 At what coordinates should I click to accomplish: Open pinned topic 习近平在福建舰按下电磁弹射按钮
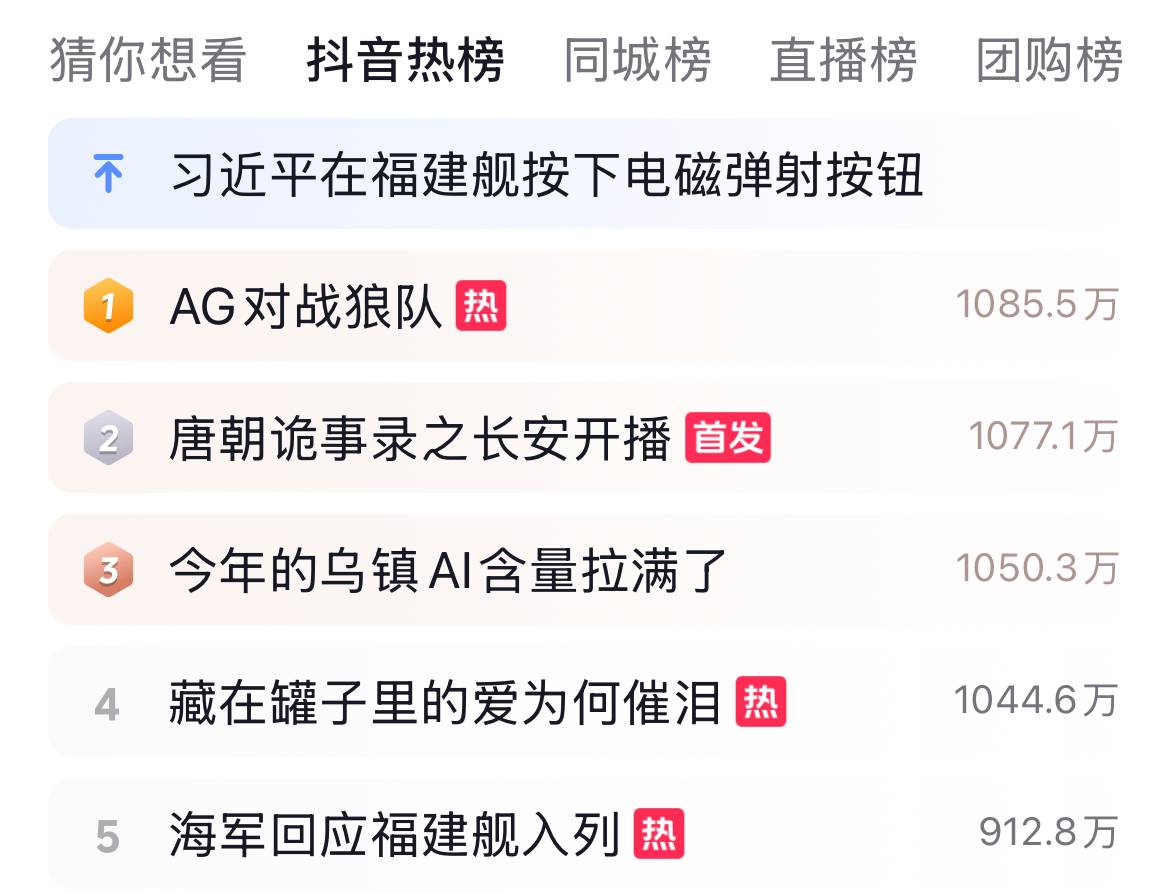tap(547, 175)
